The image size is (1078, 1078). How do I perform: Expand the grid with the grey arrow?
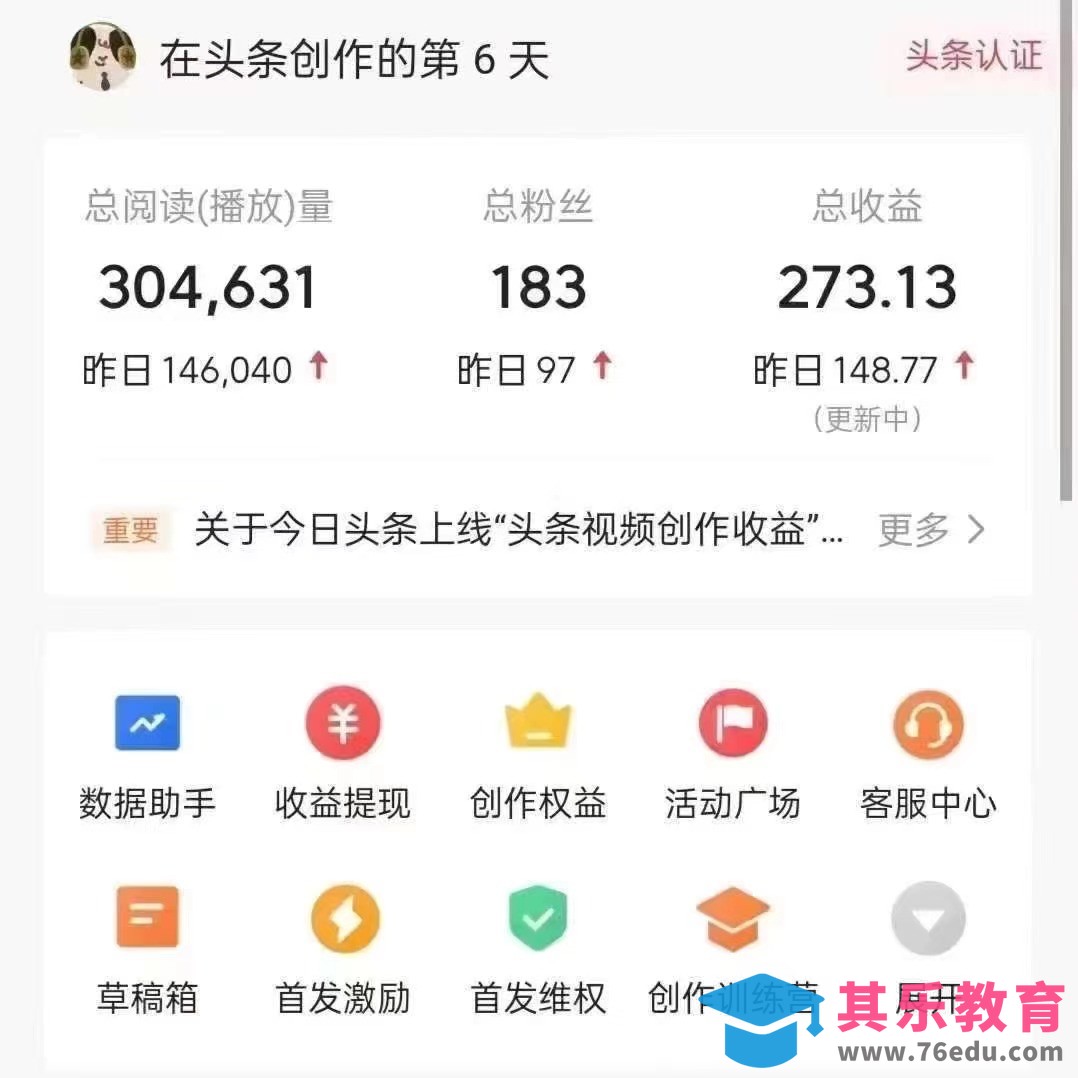coord(928,918)
